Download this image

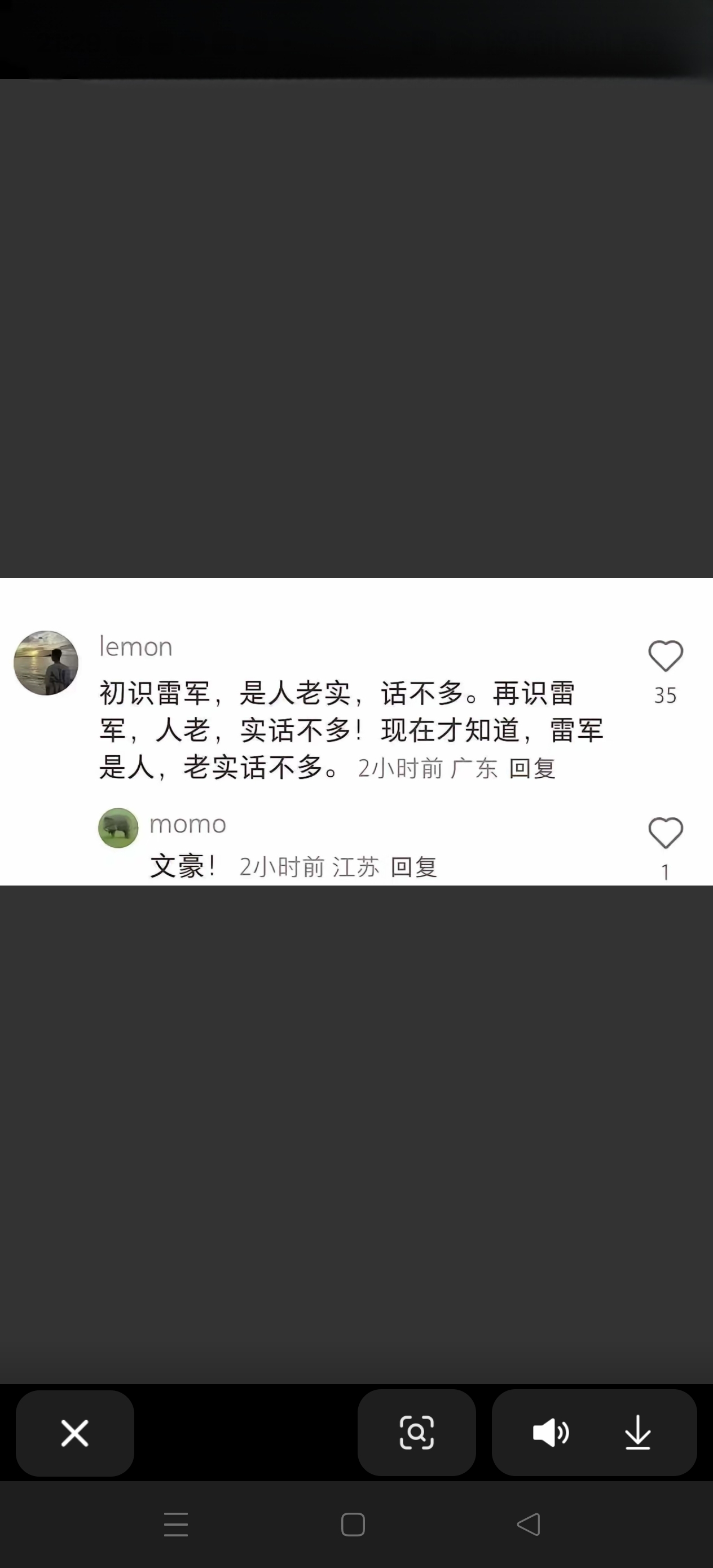tap(637, 1432)
